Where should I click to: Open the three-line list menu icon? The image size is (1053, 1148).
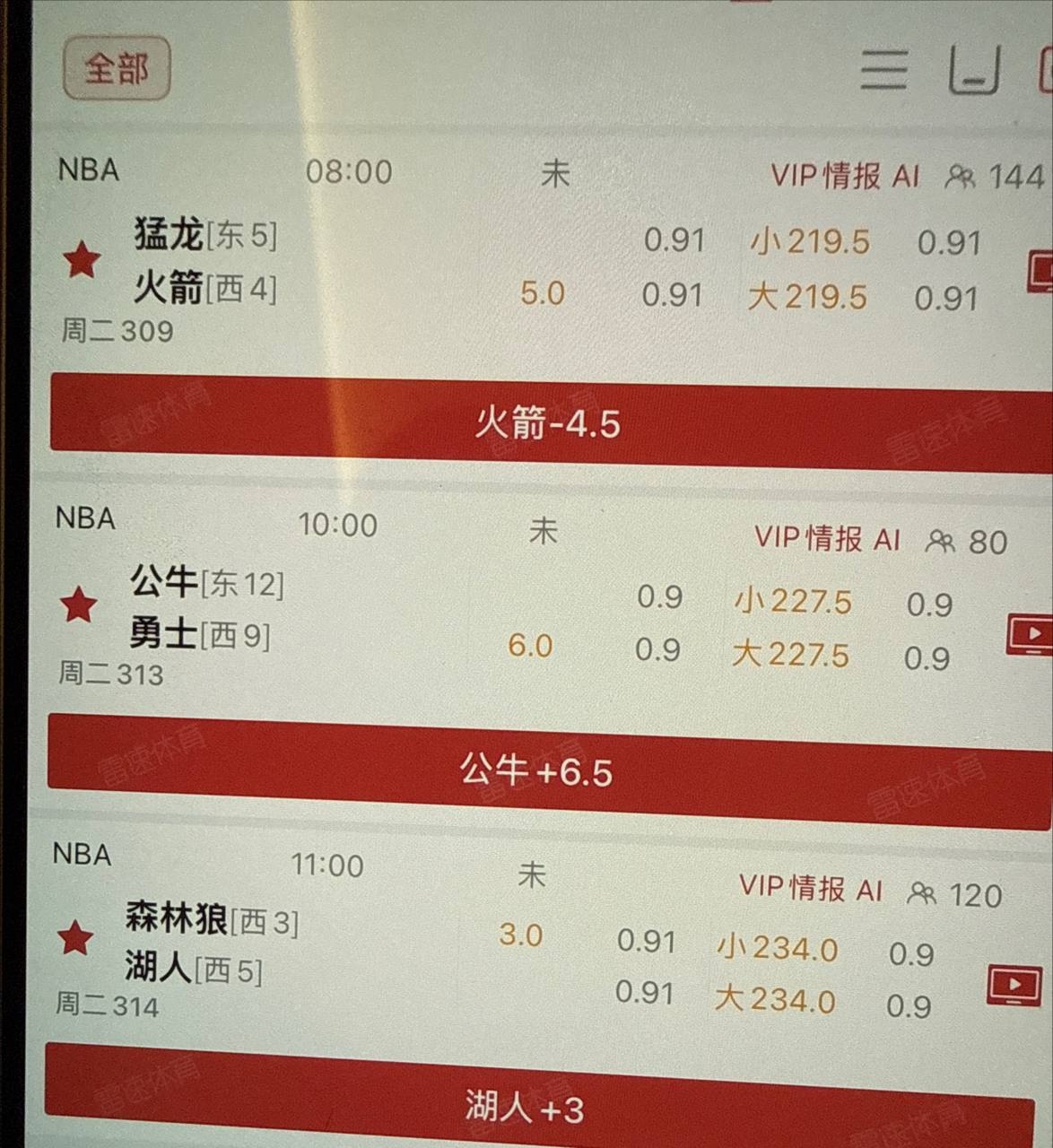pyautogui.click(x=883, y=69)
